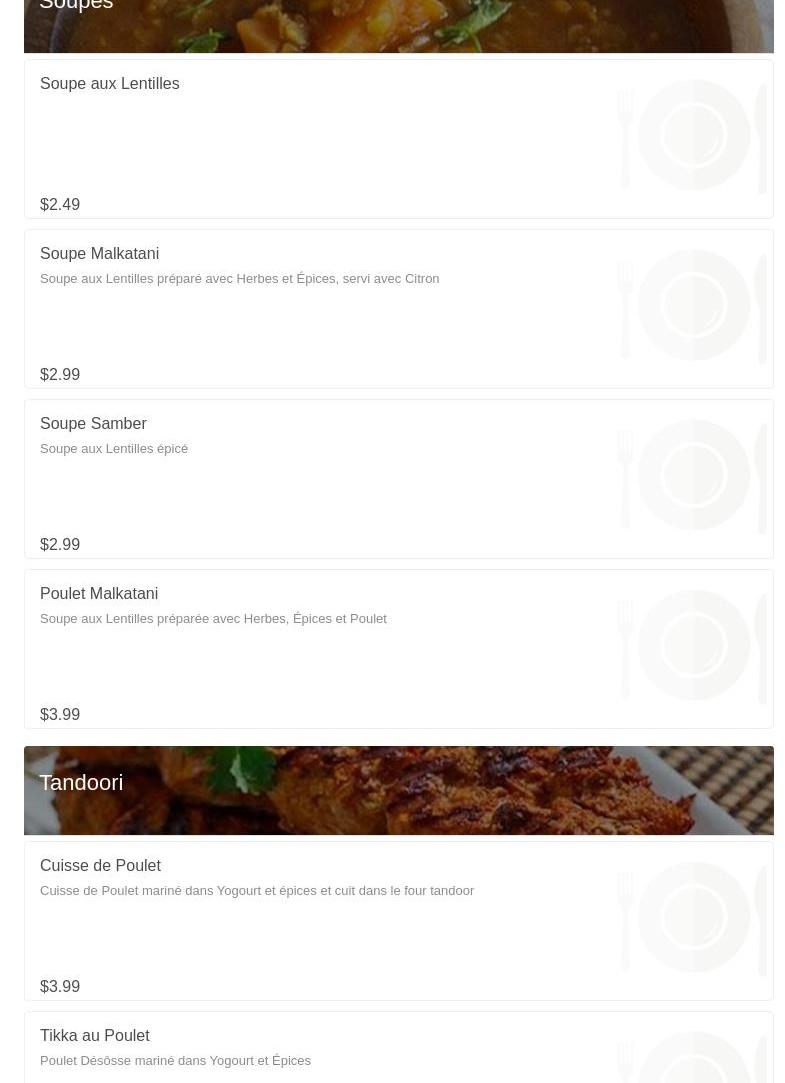Select the Cuisse de Poulet item

101,866
